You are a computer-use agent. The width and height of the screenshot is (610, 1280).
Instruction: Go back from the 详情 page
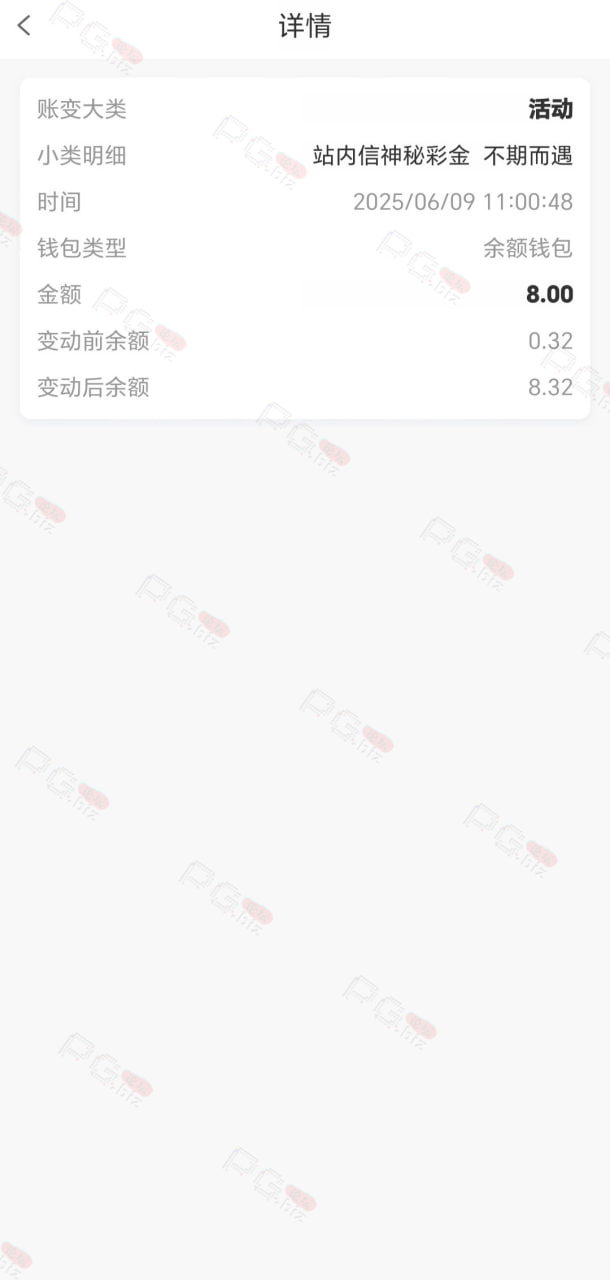pyautogui.click(x=24, y=26)
